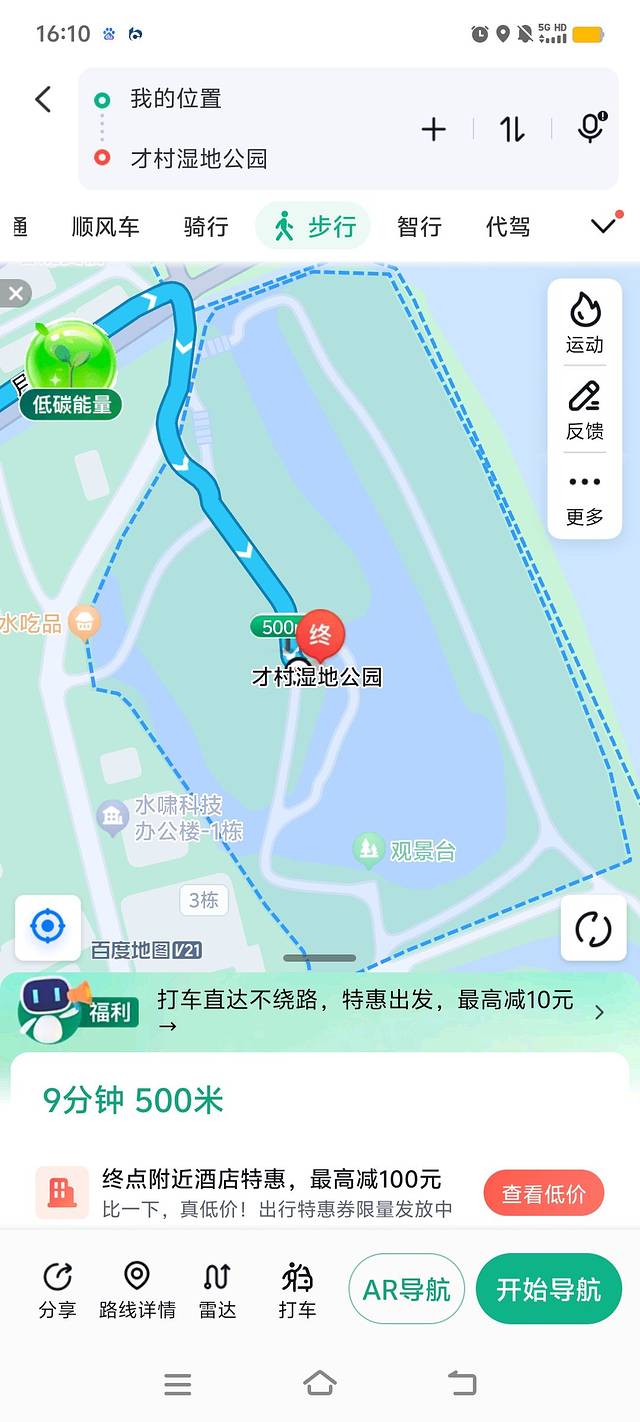Start AR导航 navigation
The width and height of the screenshot is (640, 1422).
(x=406, y=1289)
